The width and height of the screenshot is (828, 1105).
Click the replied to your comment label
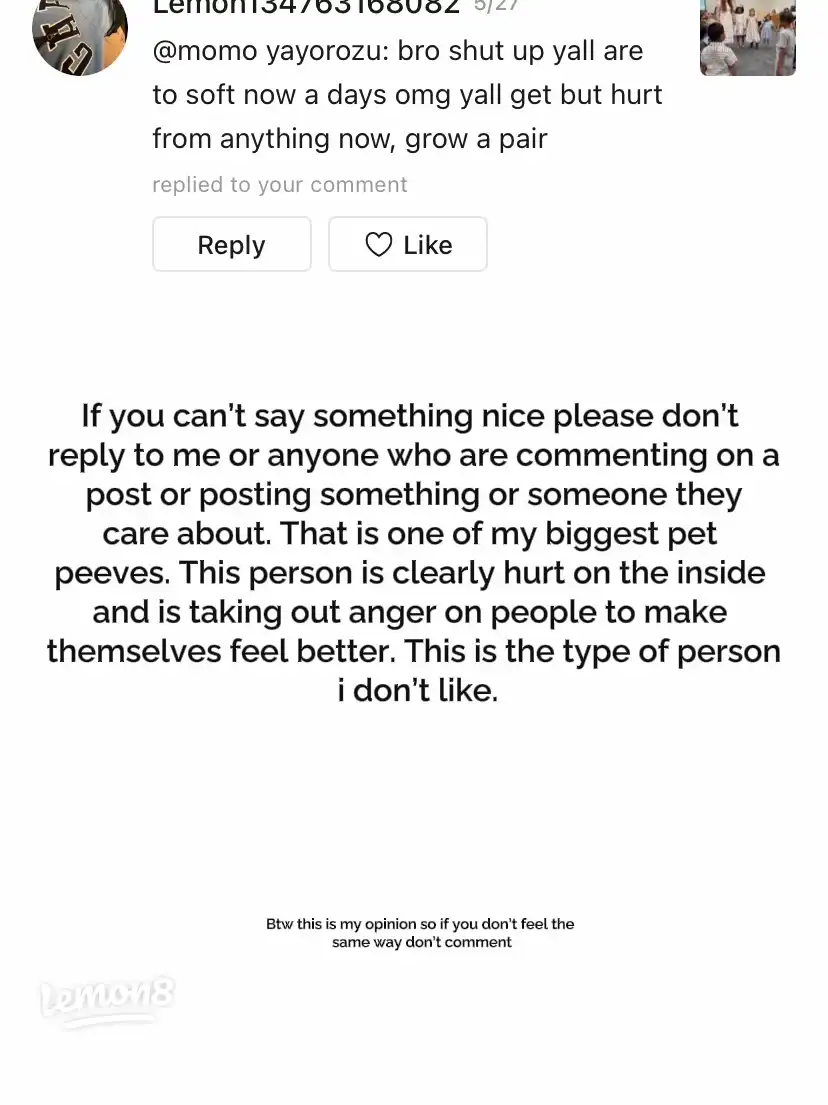[x=279, y=184]
